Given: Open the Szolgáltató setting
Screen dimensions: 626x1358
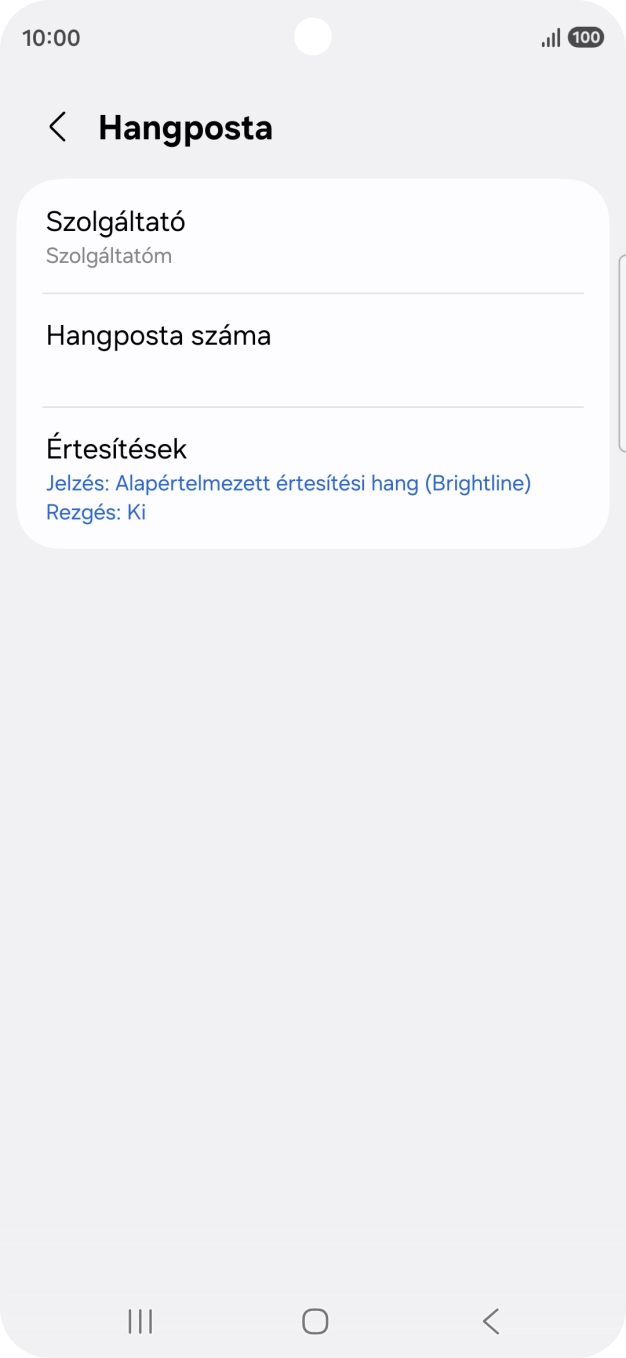Looking at the screenshot, I should click(x=312, y=237).
